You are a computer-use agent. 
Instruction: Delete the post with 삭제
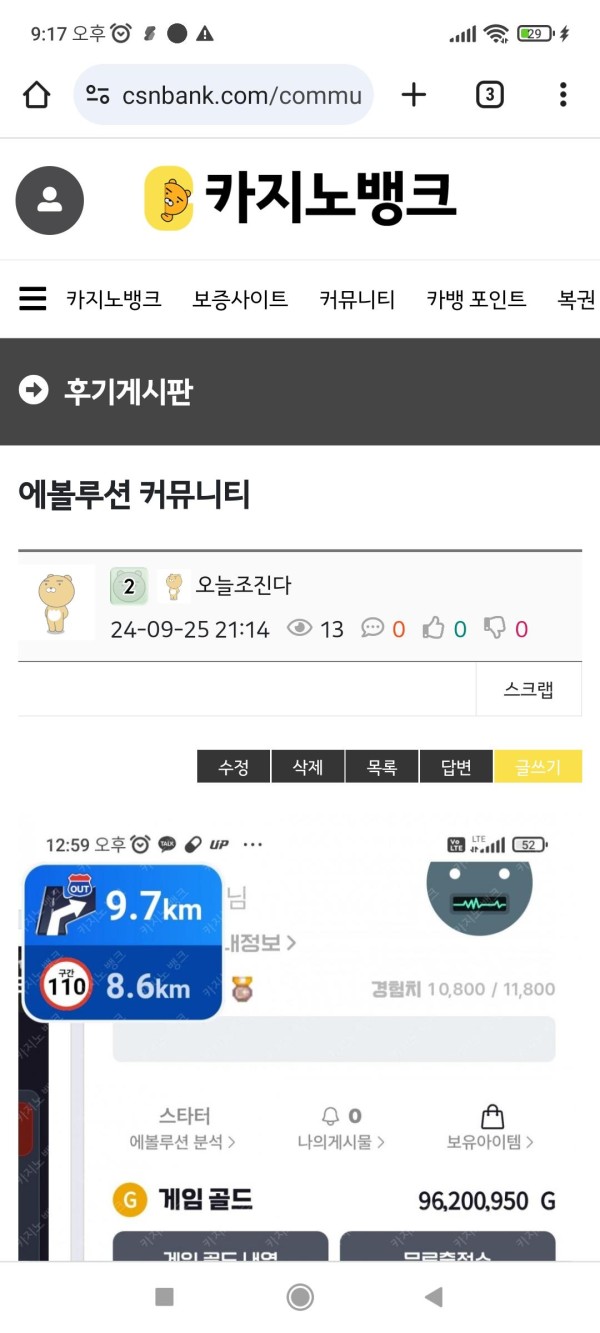pos(308,767)
